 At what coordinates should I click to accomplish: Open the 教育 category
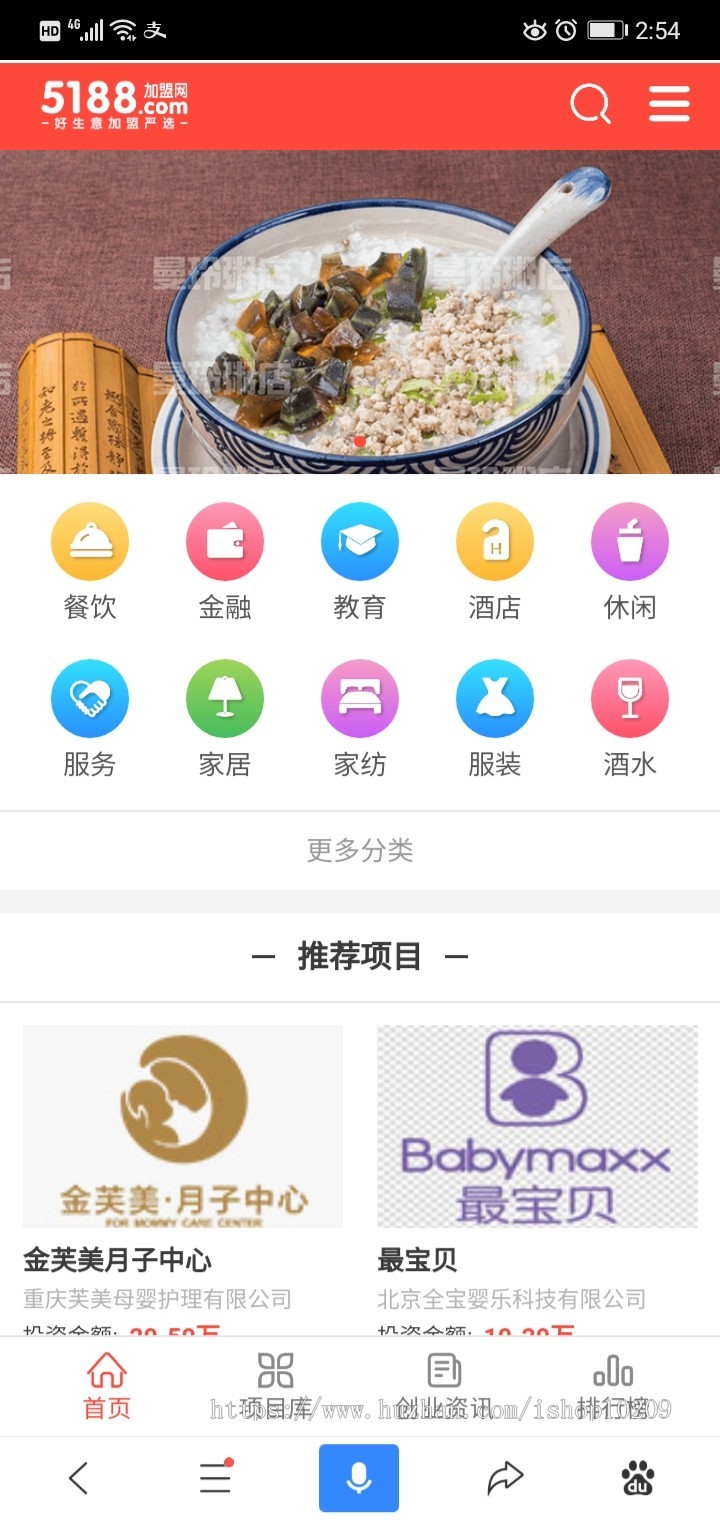(x=360, y=561)
